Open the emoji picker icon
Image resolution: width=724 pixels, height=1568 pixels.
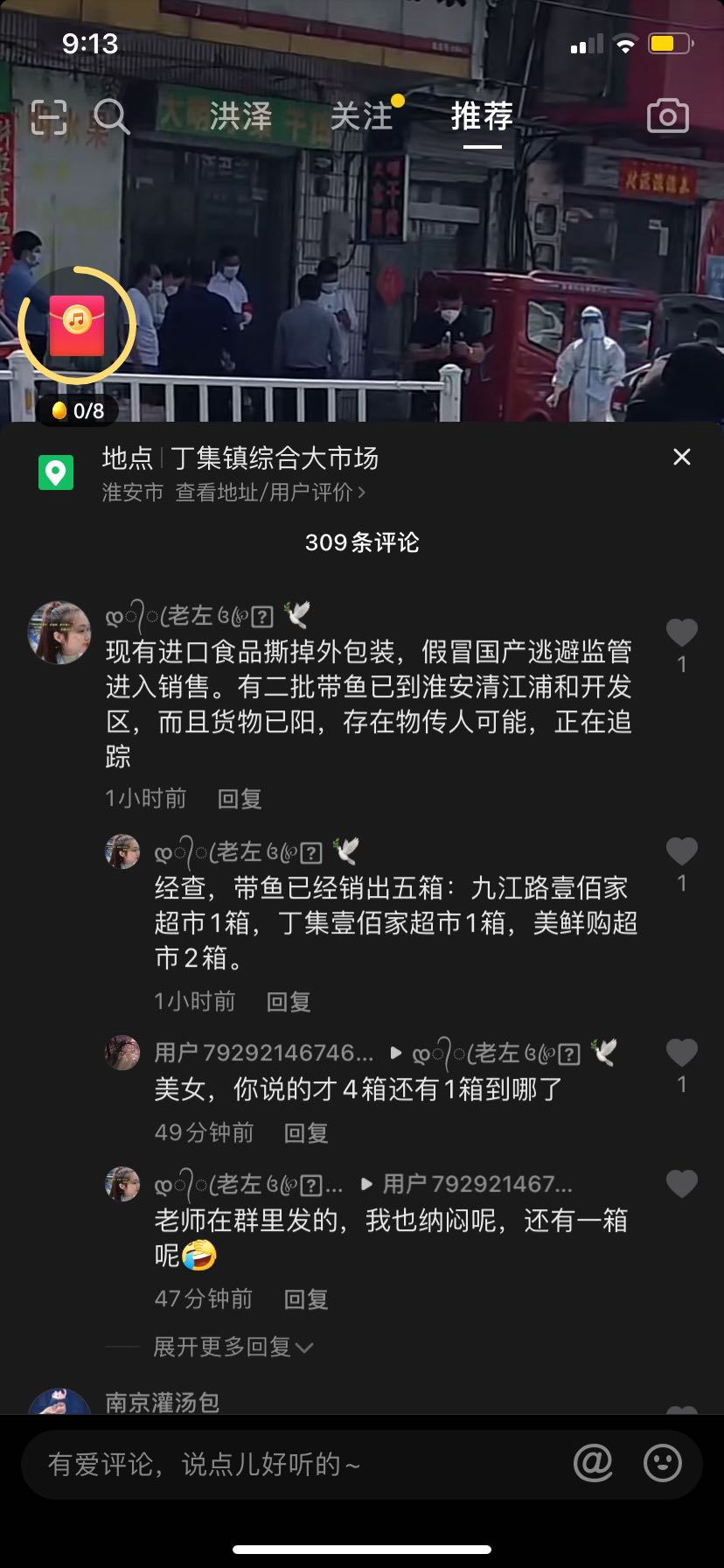663,1463
